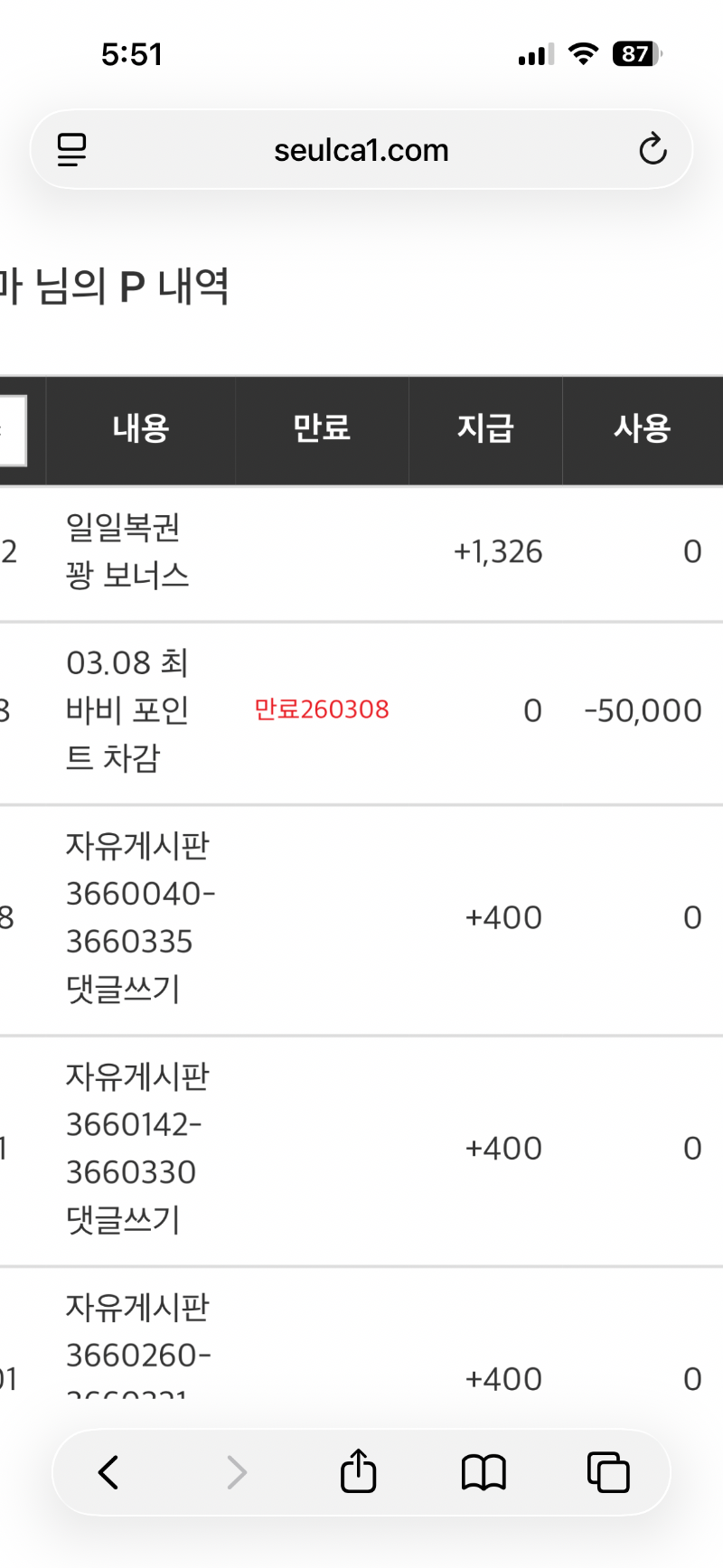Open the bookmarks book icon

(x=484, y=1472)
